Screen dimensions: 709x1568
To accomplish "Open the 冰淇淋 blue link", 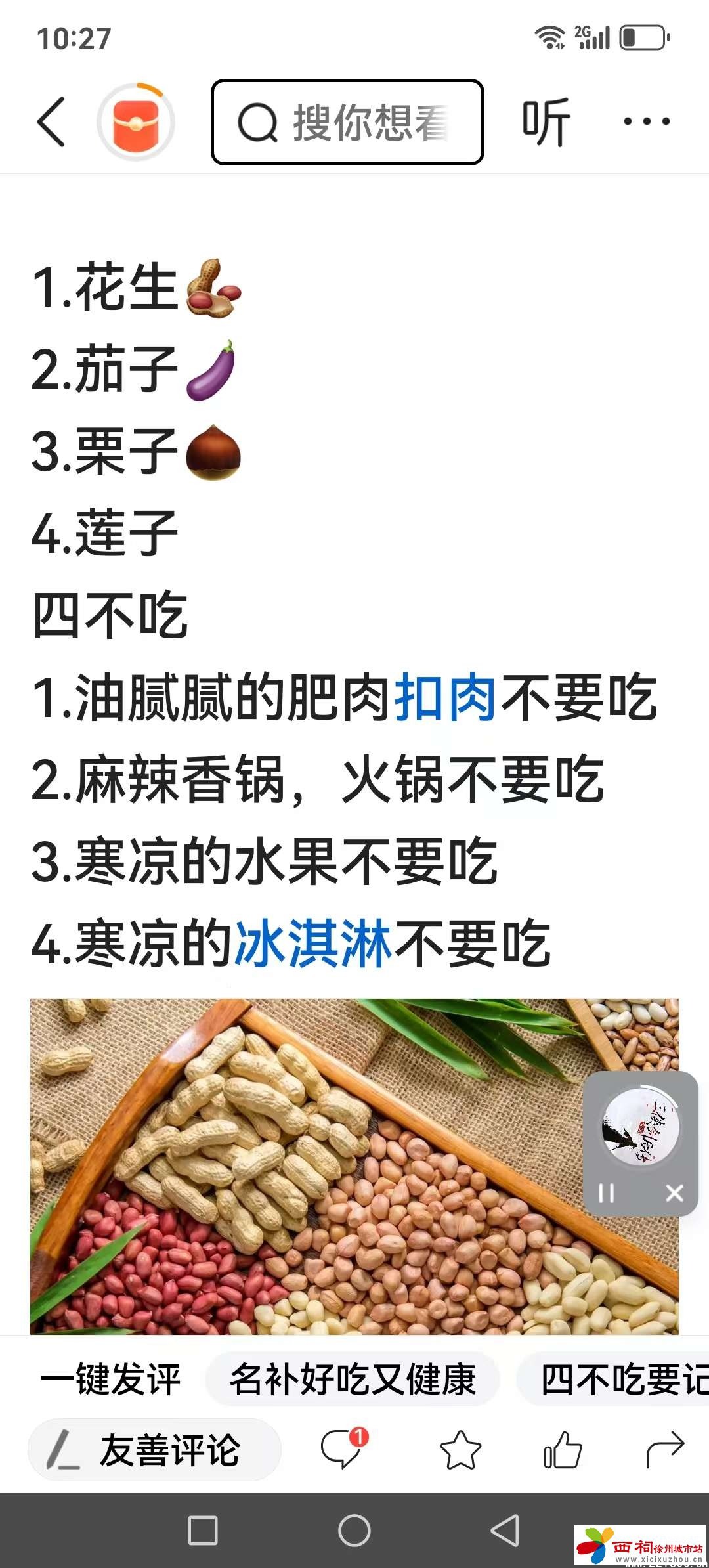I will pos(313,944).
